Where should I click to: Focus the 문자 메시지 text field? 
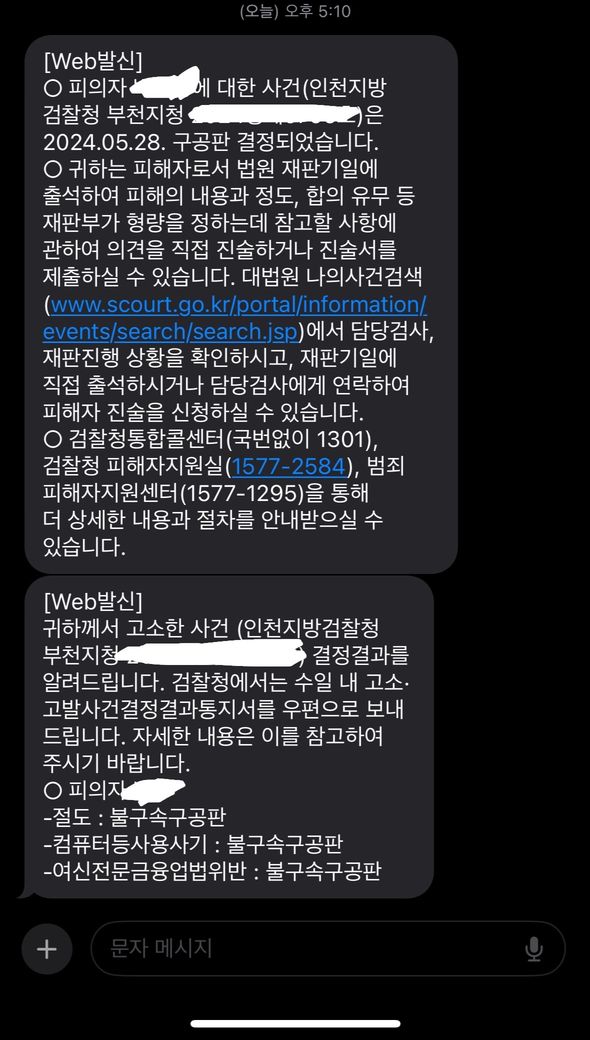coord(327,948)
